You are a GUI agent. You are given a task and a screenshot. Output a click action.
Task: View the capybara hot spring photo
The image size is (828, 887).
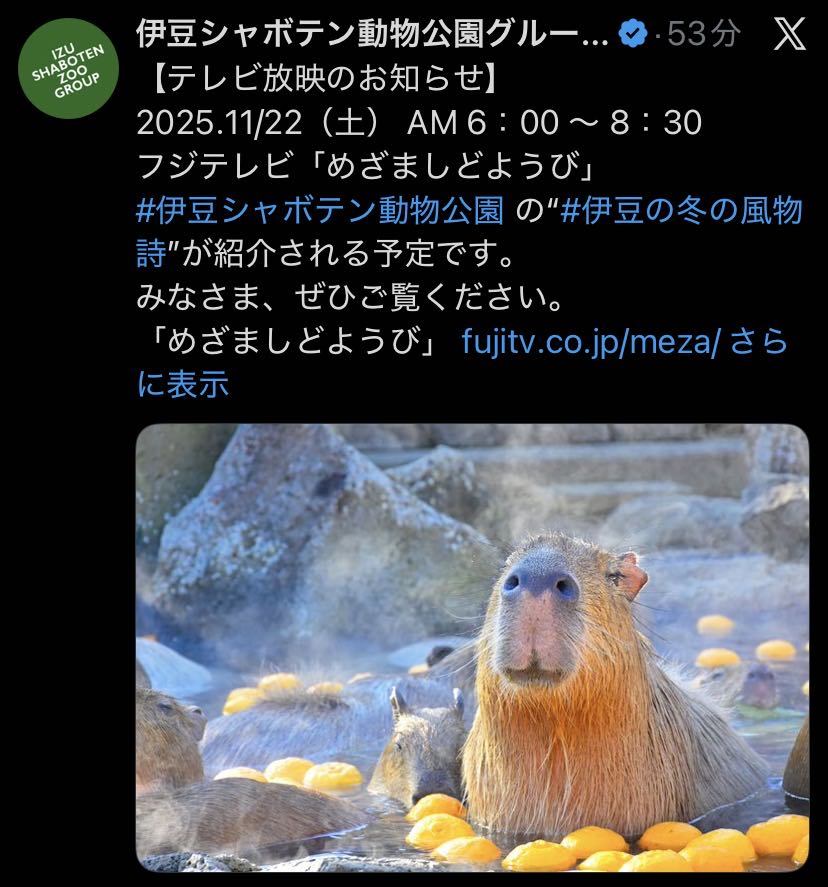472,648
